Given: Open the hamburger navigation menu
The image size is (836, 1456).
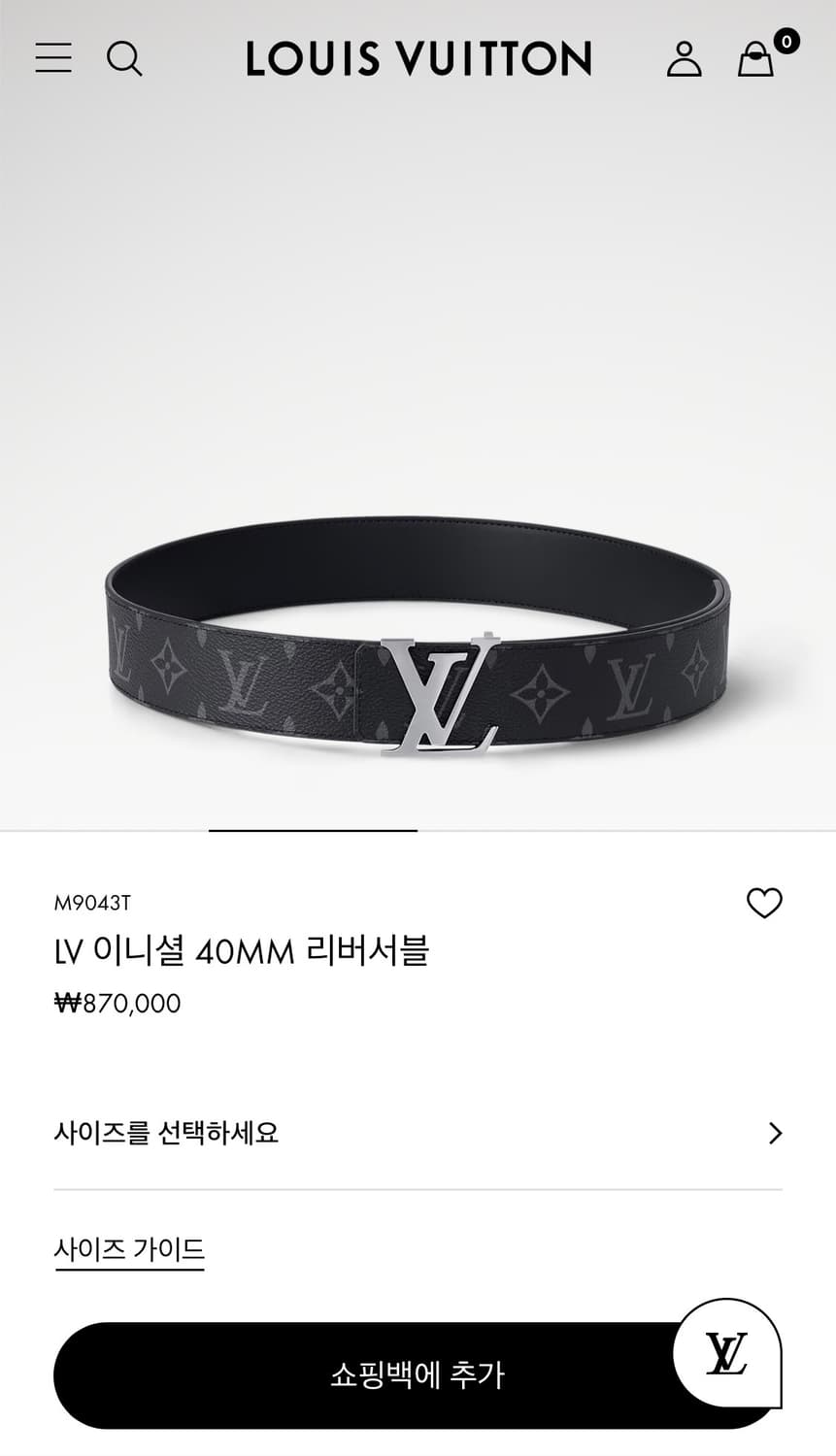Looking at the screenshot, I should click(53, 58).
